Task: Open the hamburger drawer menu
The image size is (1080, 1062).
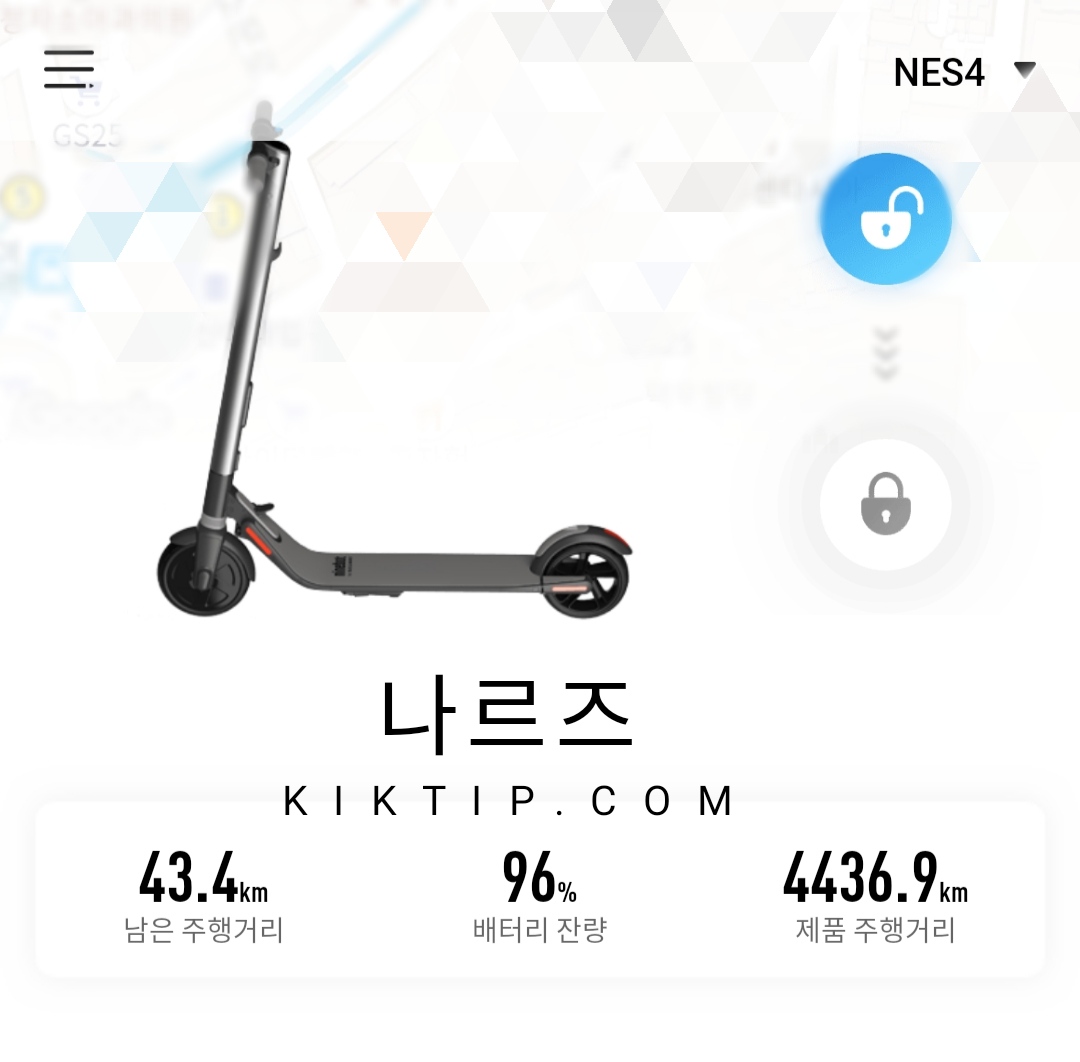Action: pyautogui.click(x=69, y=69)
